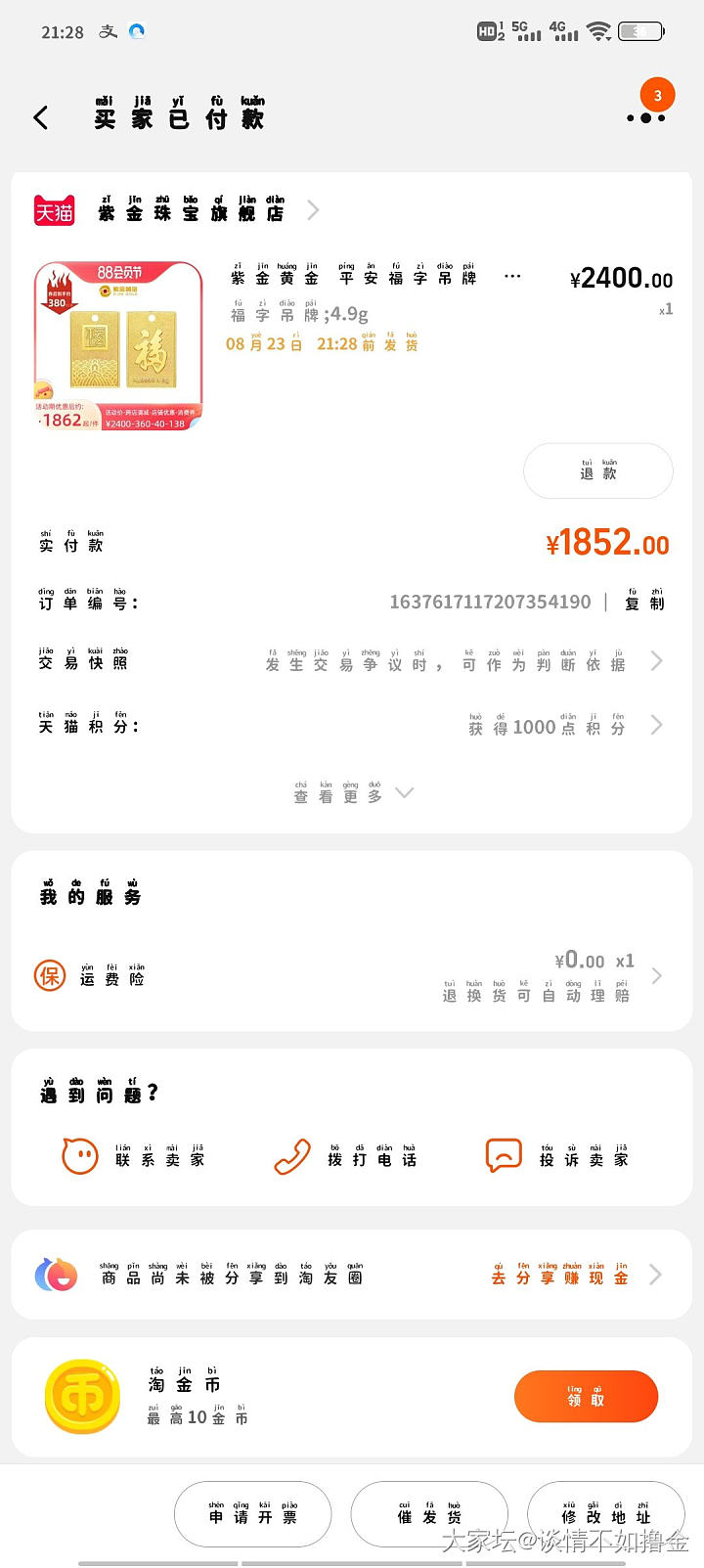The height and width of the screenshot is (1568, 704).
Task: Open the three-dot menu with badge
Action: point(645,117)
